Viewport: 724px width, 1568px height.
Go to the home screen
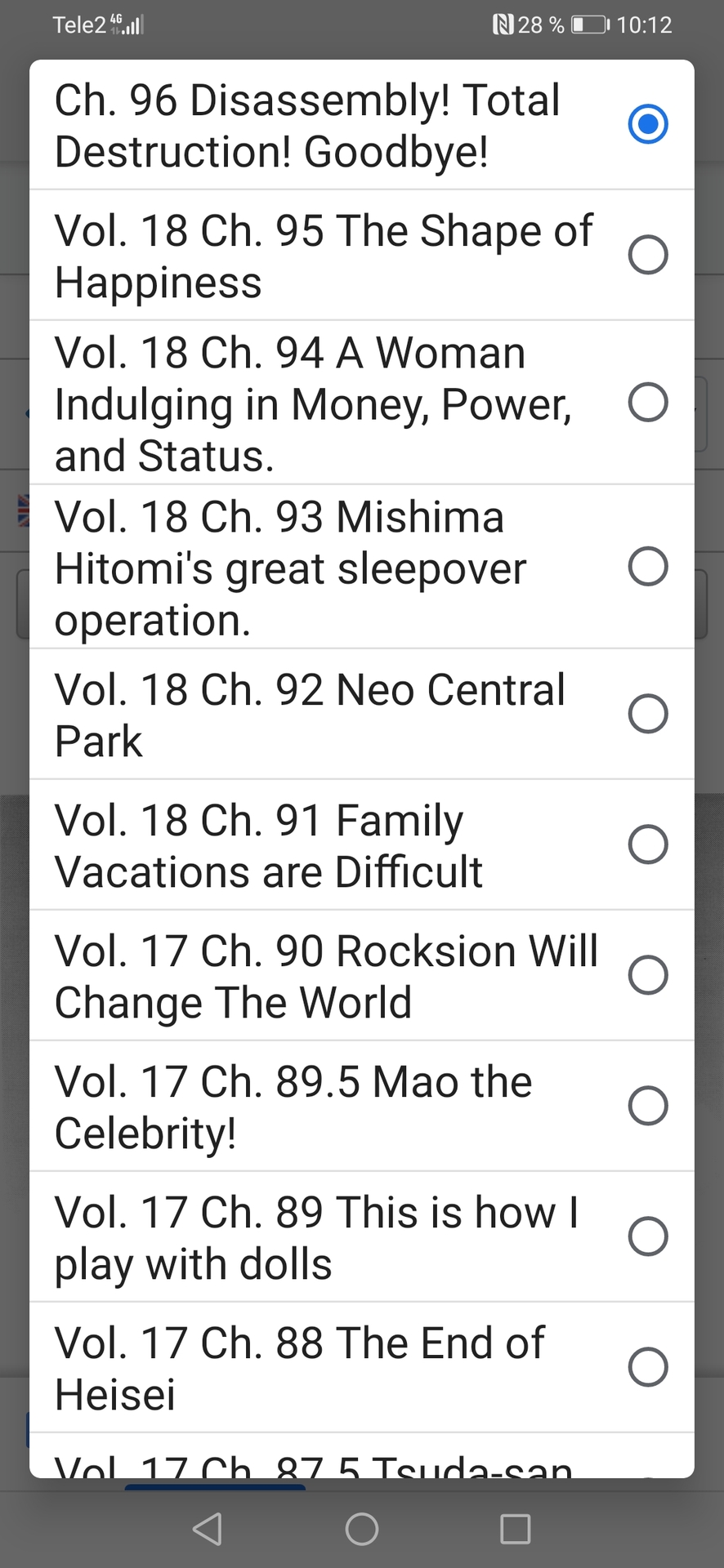tap(362, 1529)
